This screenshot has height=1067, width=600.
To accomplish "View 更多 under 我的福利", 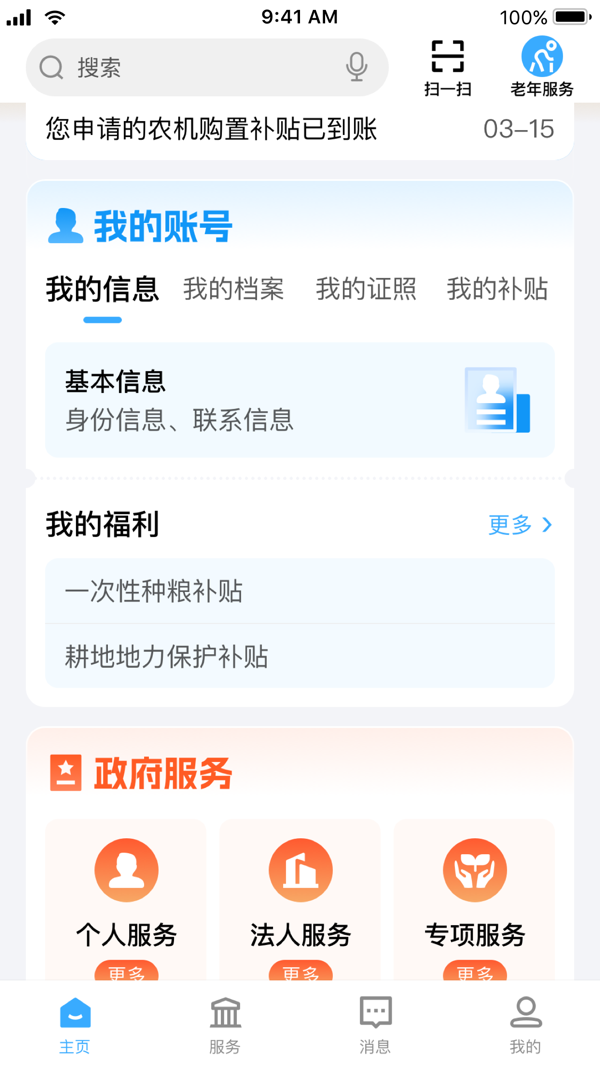I will click(520, 525).
